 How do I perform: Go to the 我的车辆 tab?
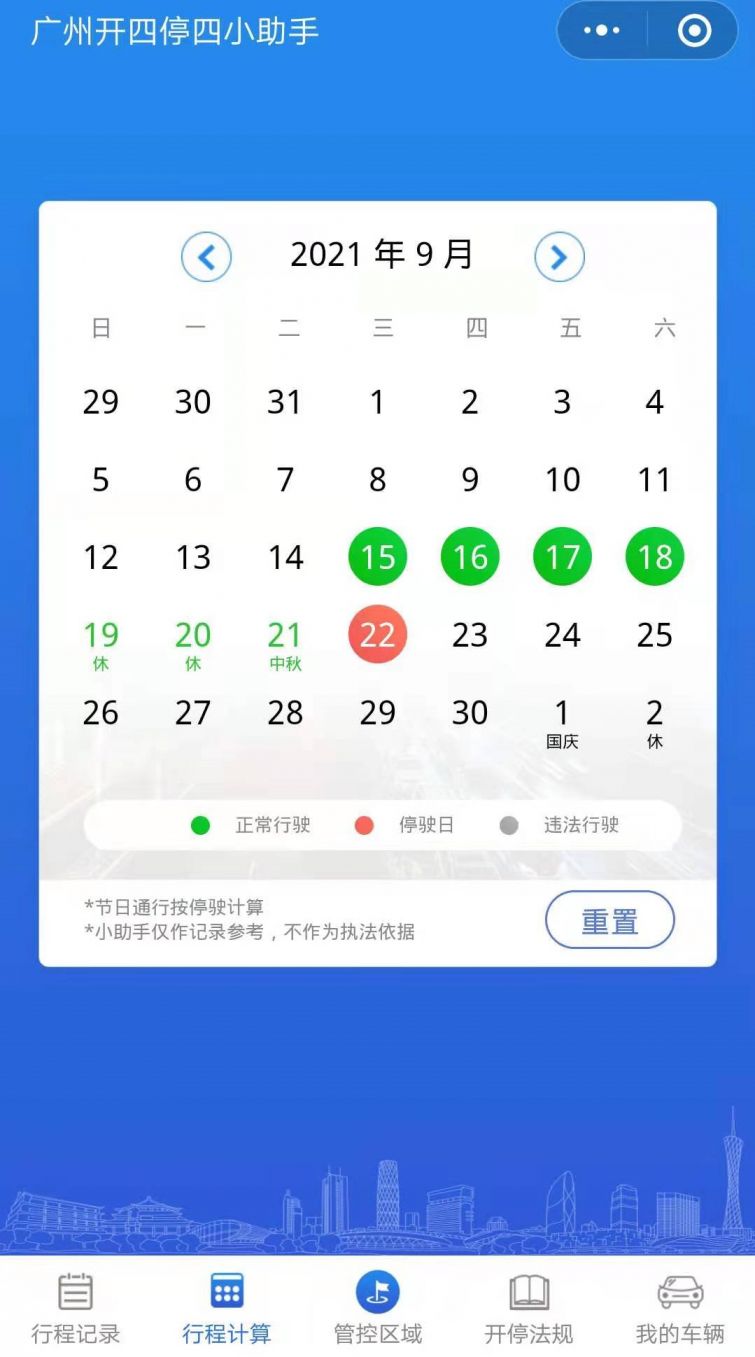tap(680, 1307)
